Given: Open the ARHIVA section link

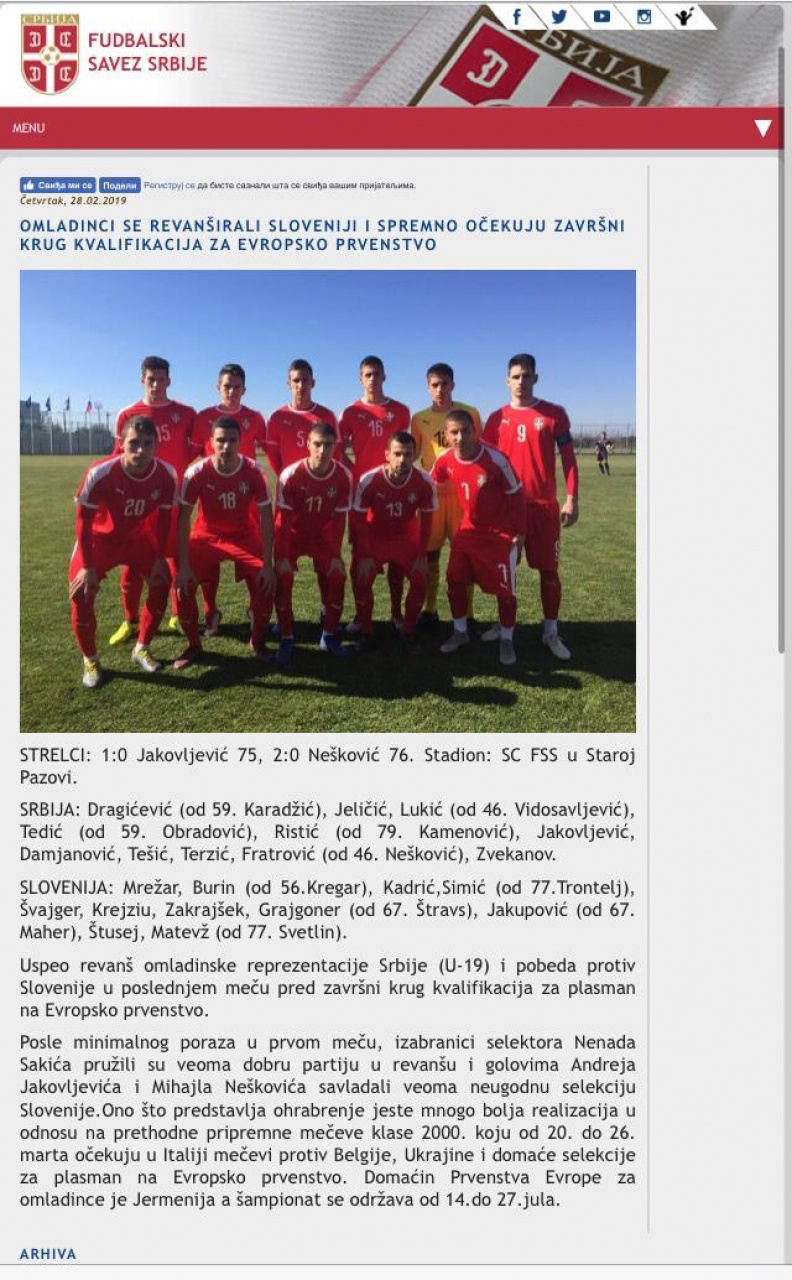Looking at the screenshot, I should [48, 1253].
